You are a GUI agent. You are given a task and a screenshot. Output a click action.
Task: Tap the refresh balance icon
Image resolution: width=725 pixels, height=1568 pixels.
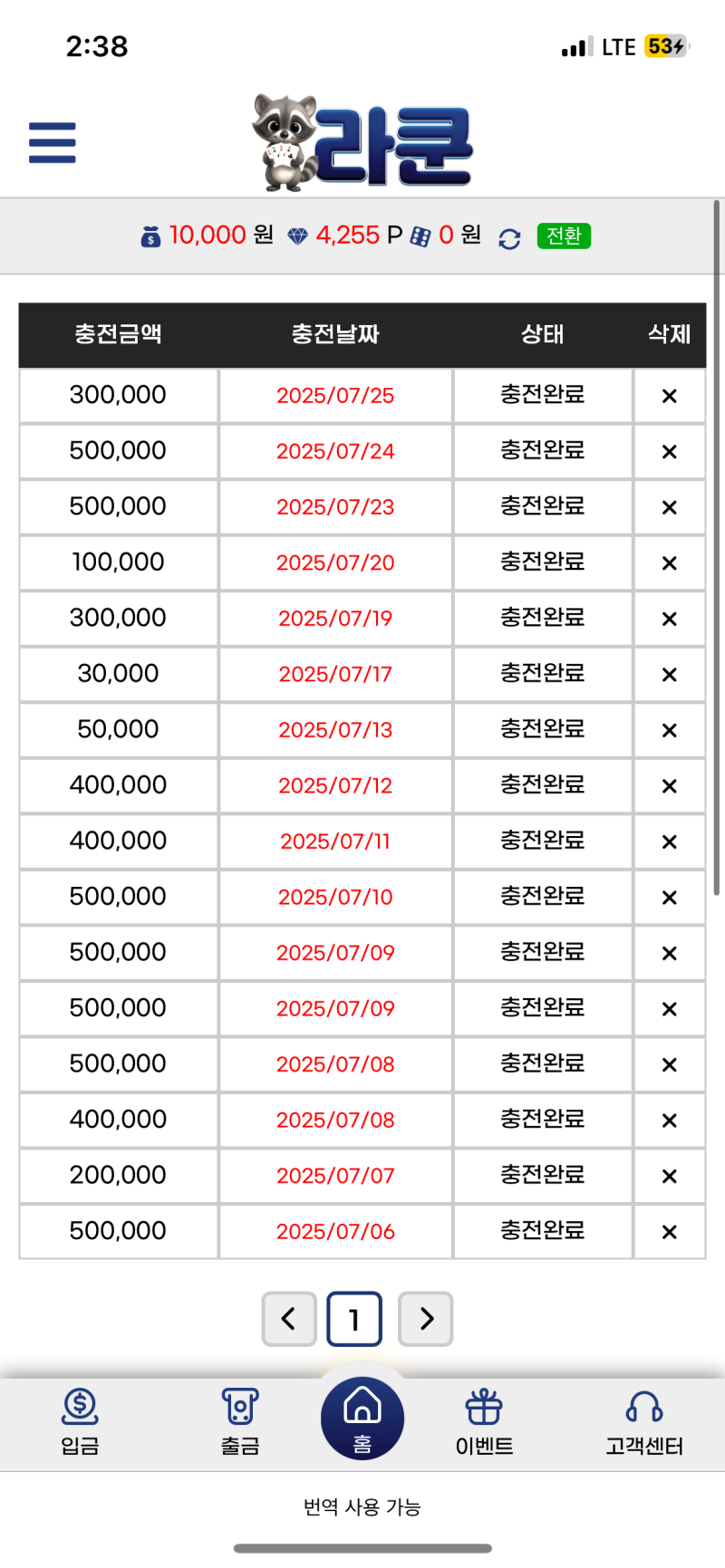pos(509,236)
